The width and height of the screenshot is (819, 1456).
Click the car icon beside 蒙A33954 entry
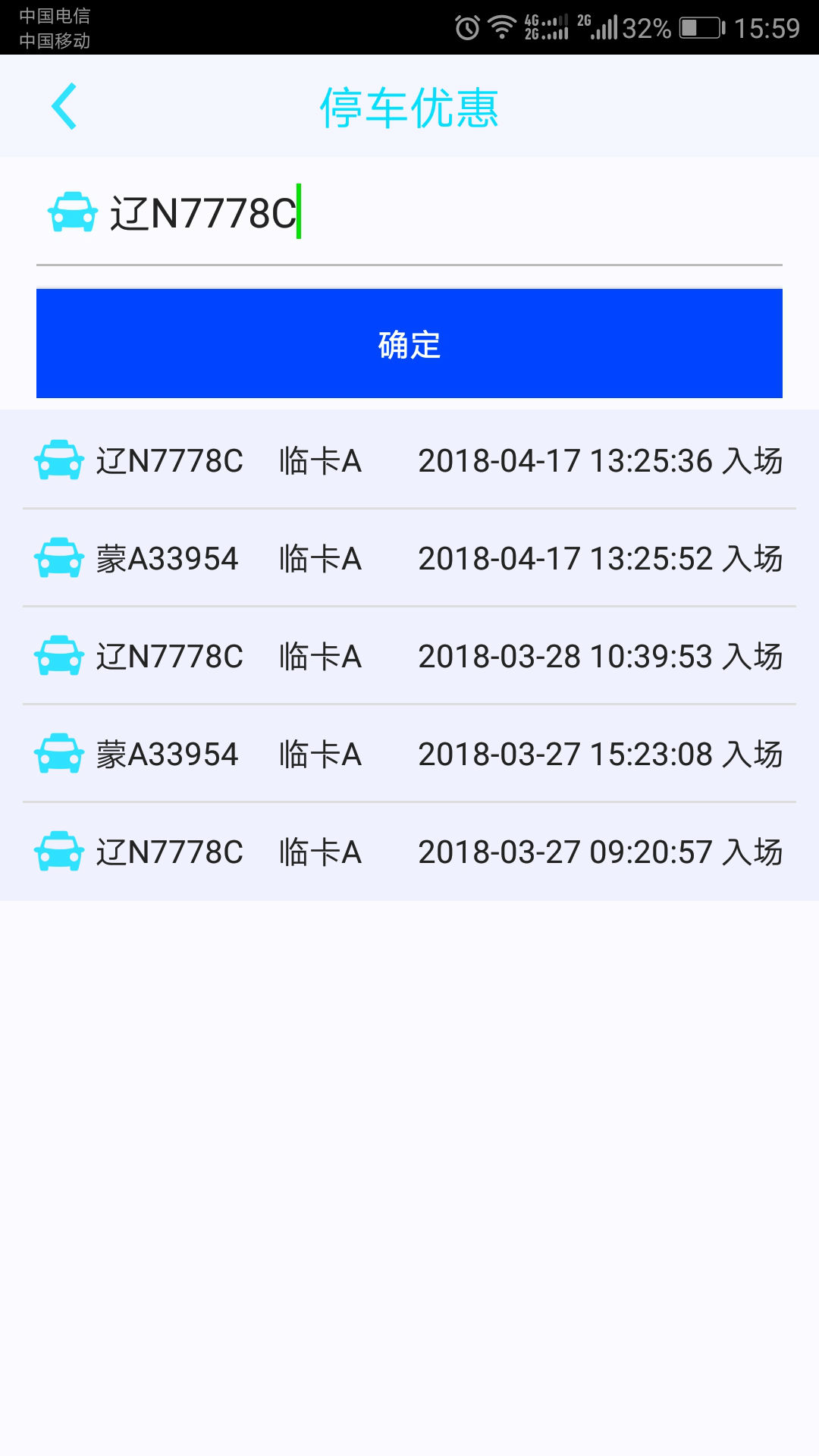[x=58, y=559]
